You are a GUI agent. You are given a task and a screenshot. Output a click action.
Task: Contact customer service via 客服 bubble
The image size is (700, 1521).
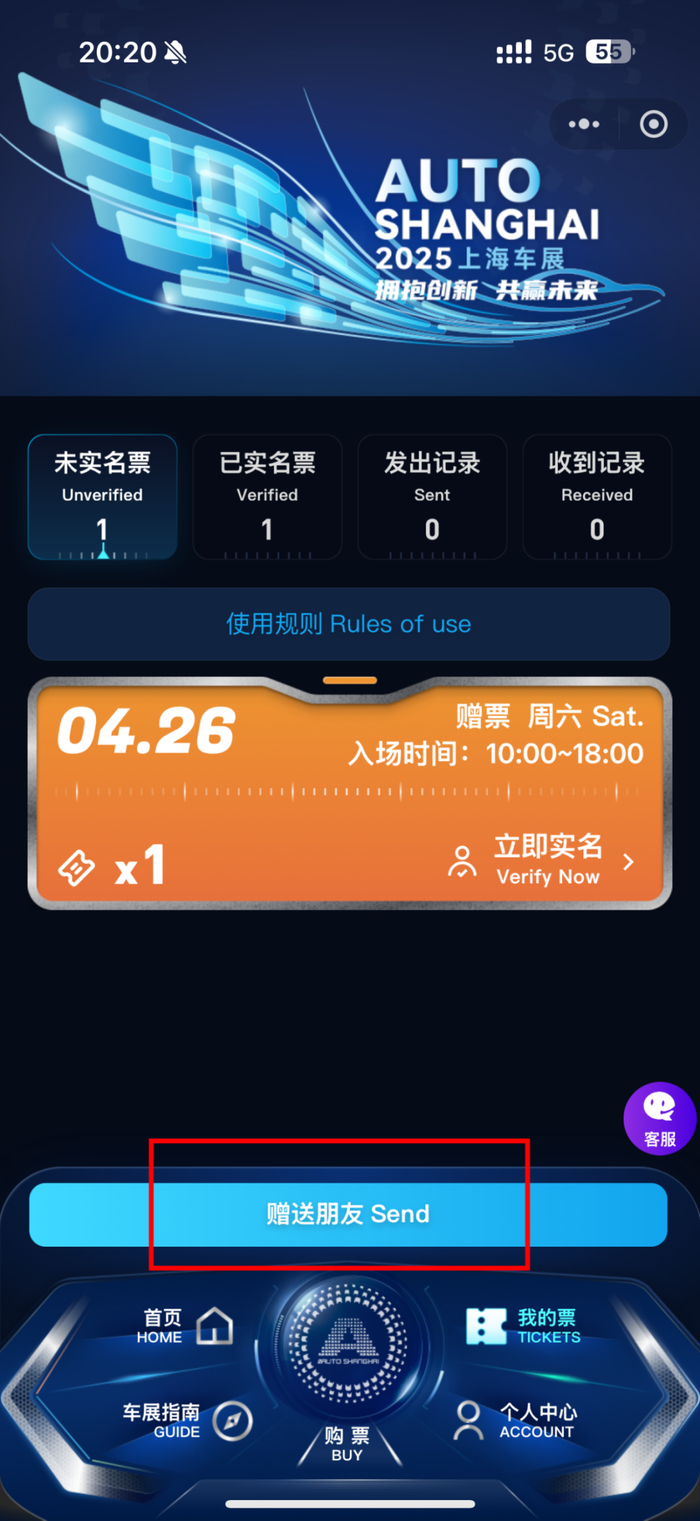tap(659, 1118)
